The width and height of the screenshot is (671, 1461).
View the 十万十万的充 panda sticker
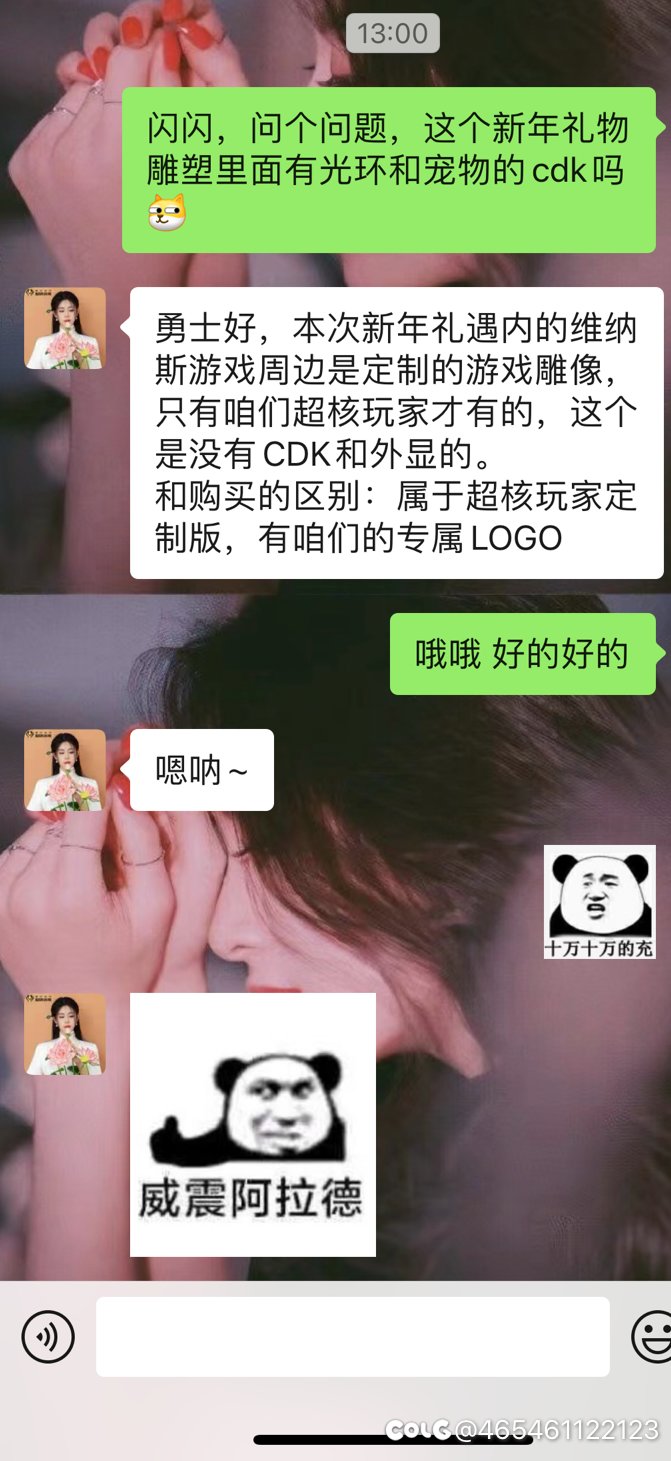[599, 902]
